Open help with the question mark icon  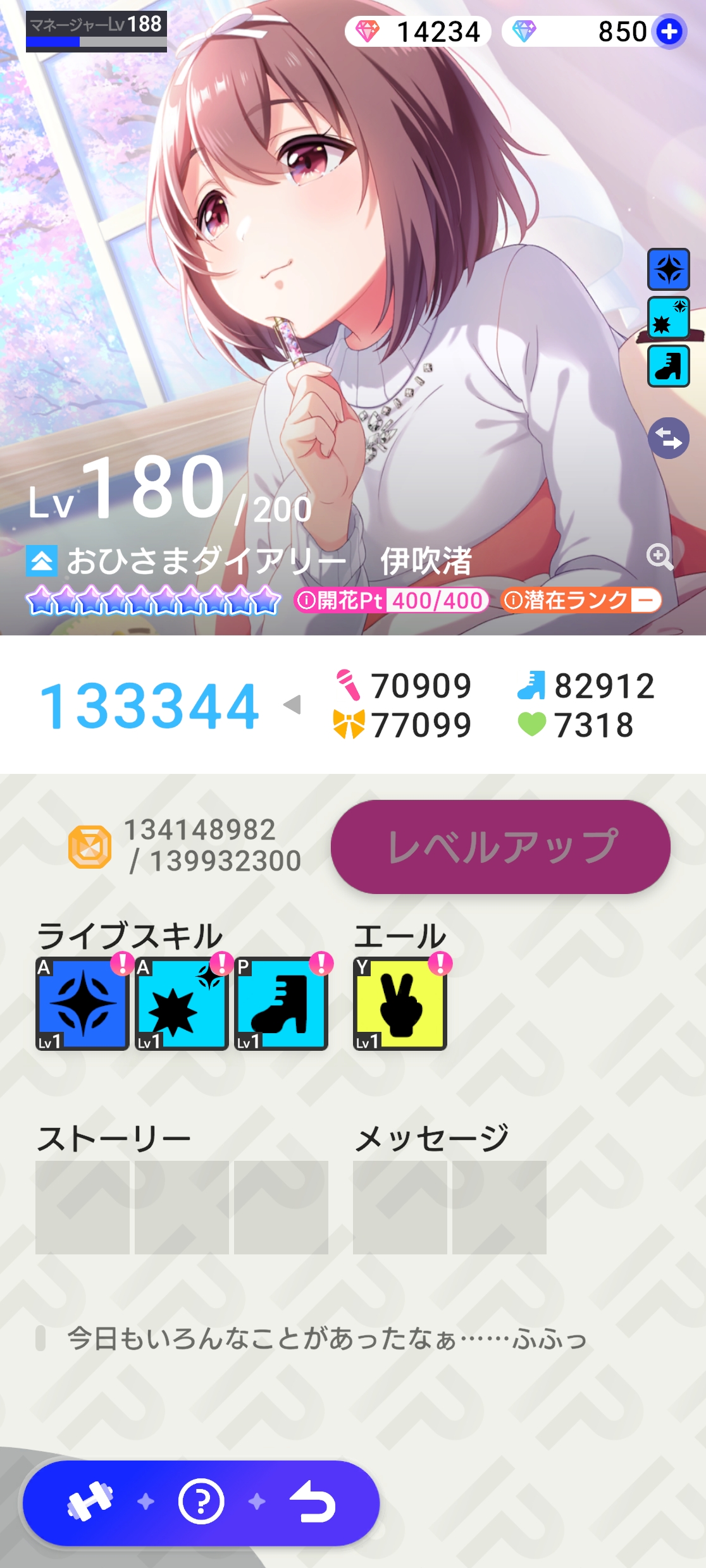pyautogui.click(x=201, y=1501)
